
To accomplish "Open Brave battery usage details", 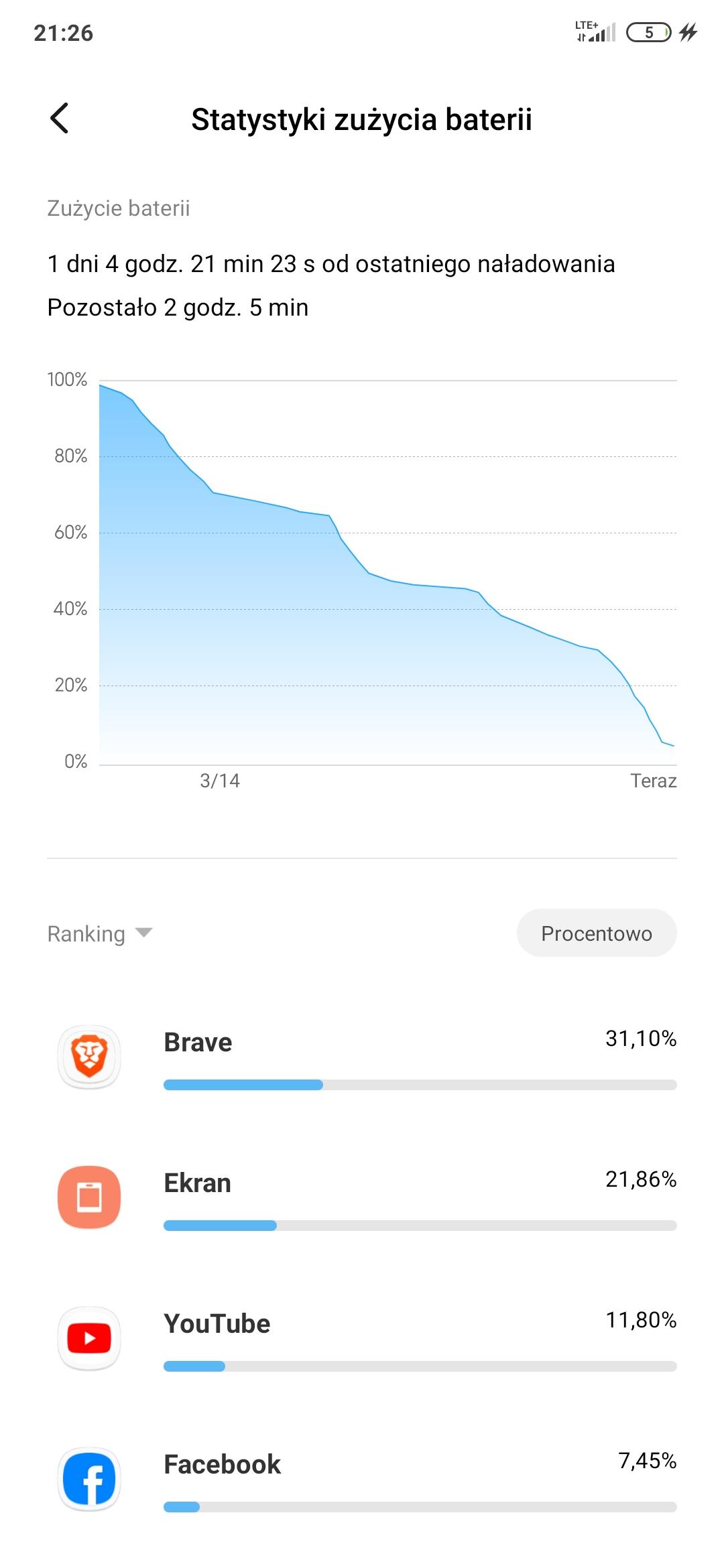I will tap(362, 1057).
